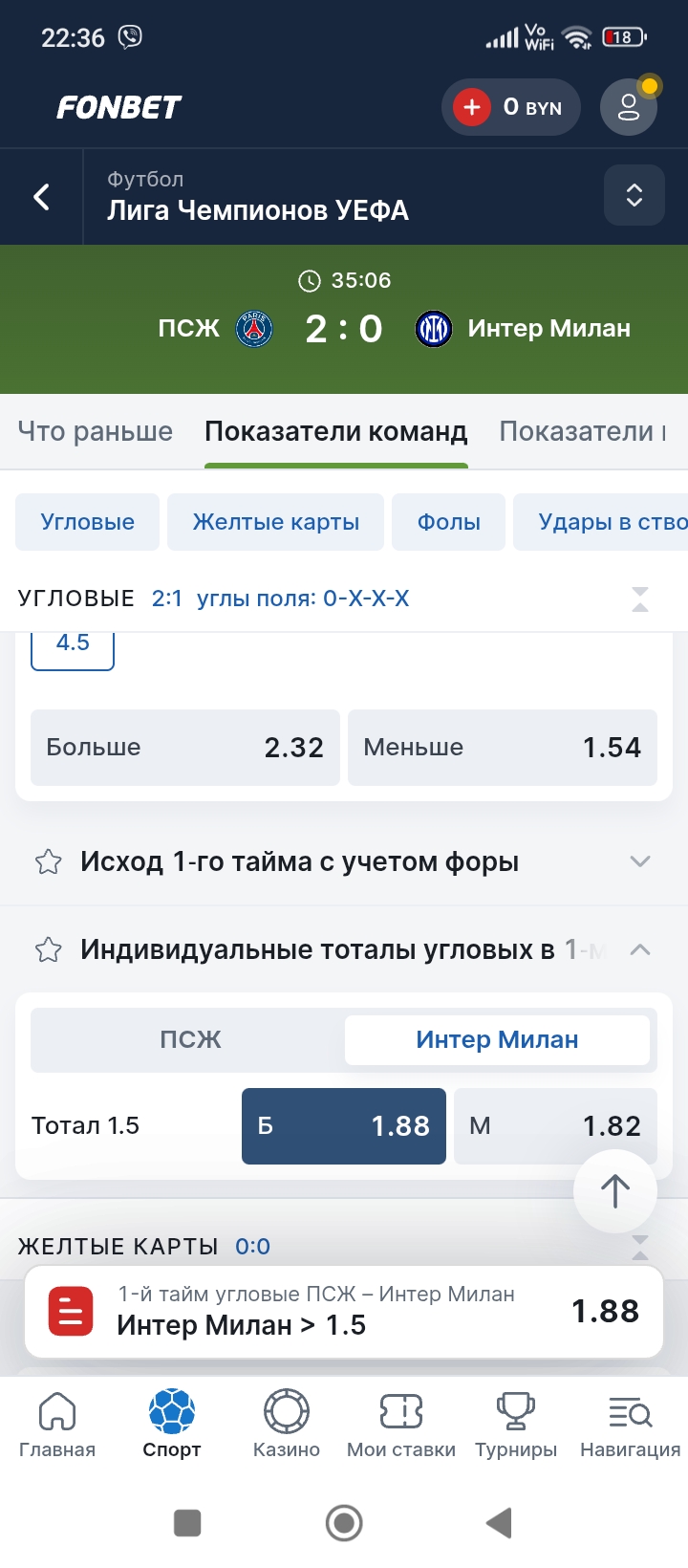Image resolution: width=688 pixels, height=1568 pixels.
Task: Click the FONBET logo
Action: click(117, 107)
